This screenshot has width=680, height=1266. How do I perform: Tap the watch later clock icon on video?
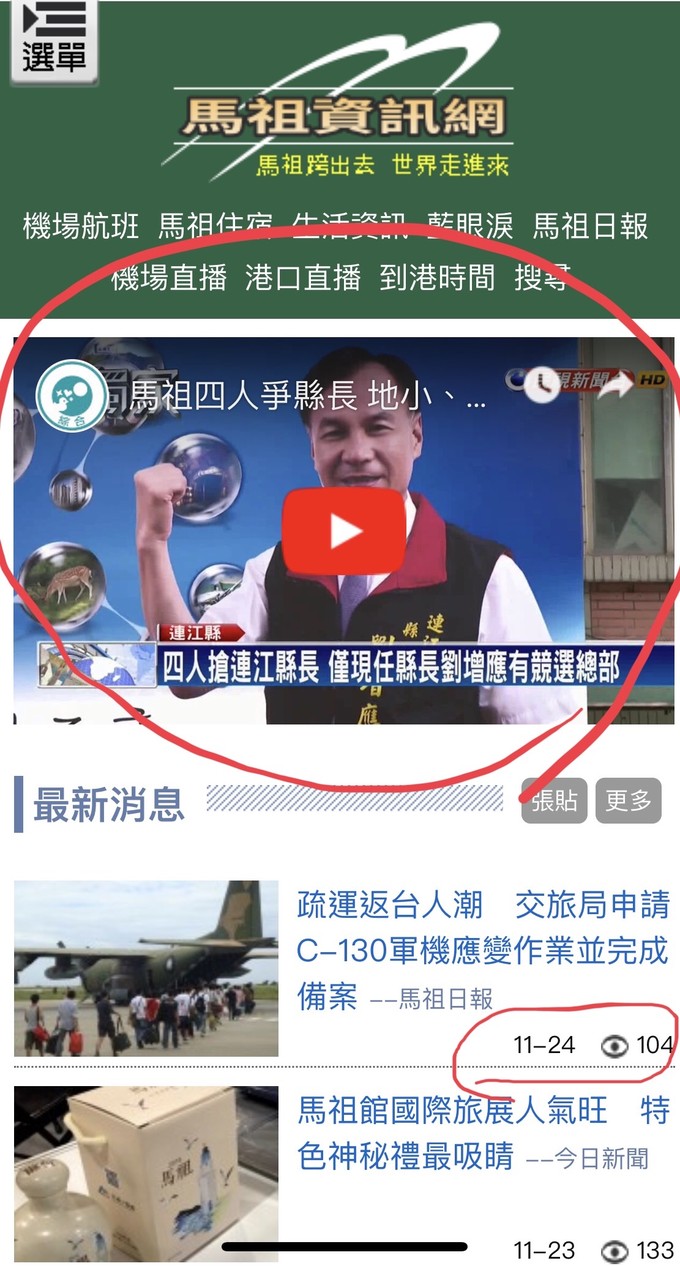coord(542,384)
